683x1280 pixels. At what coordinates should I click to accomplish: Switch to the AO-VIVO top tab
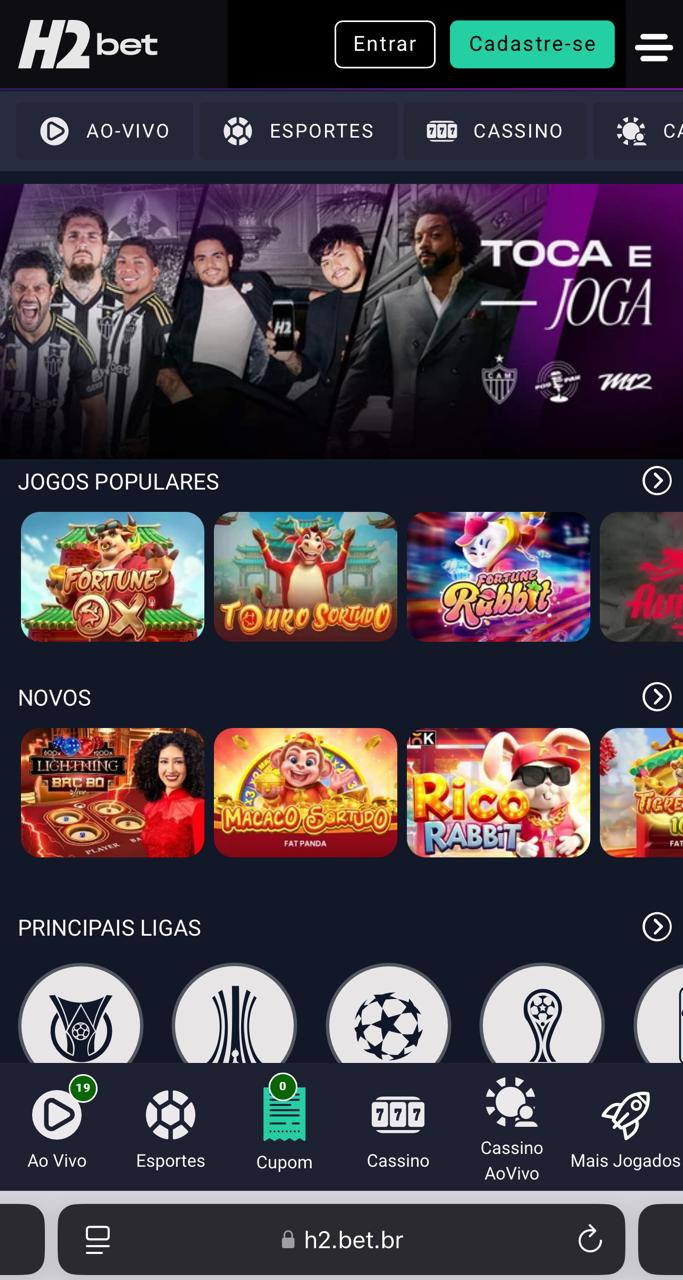pos(105,131)
